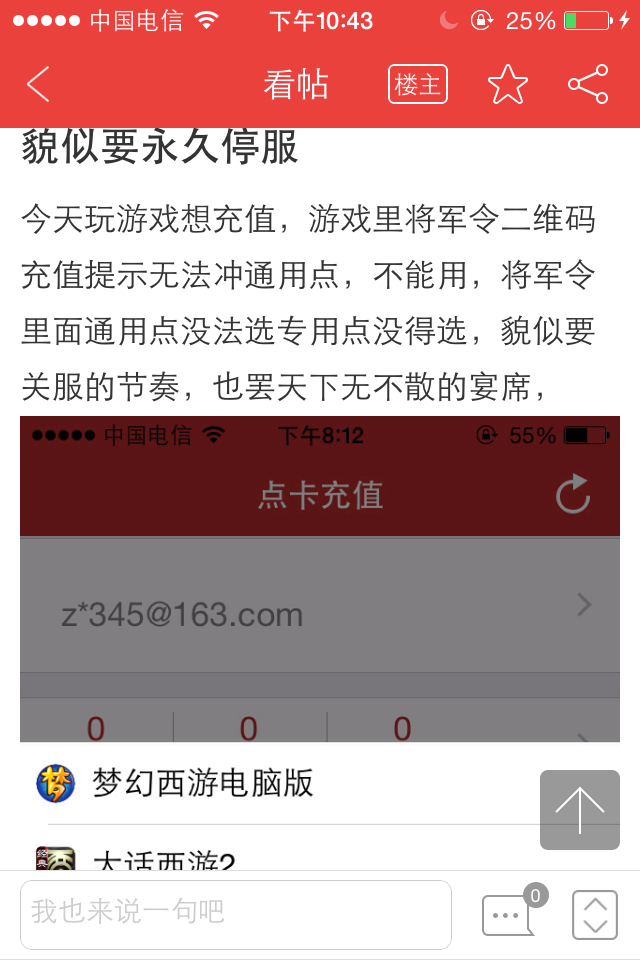Open the screenshot image in the post
640x960 pixels.
(320, 578)
